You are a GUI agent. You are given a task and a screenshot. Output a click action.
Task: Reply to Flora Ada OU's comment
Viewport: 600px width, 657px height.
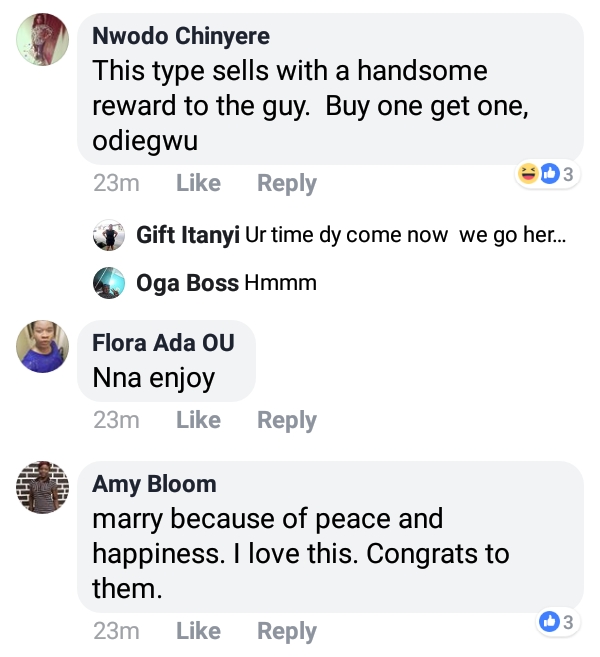[286, 420]
